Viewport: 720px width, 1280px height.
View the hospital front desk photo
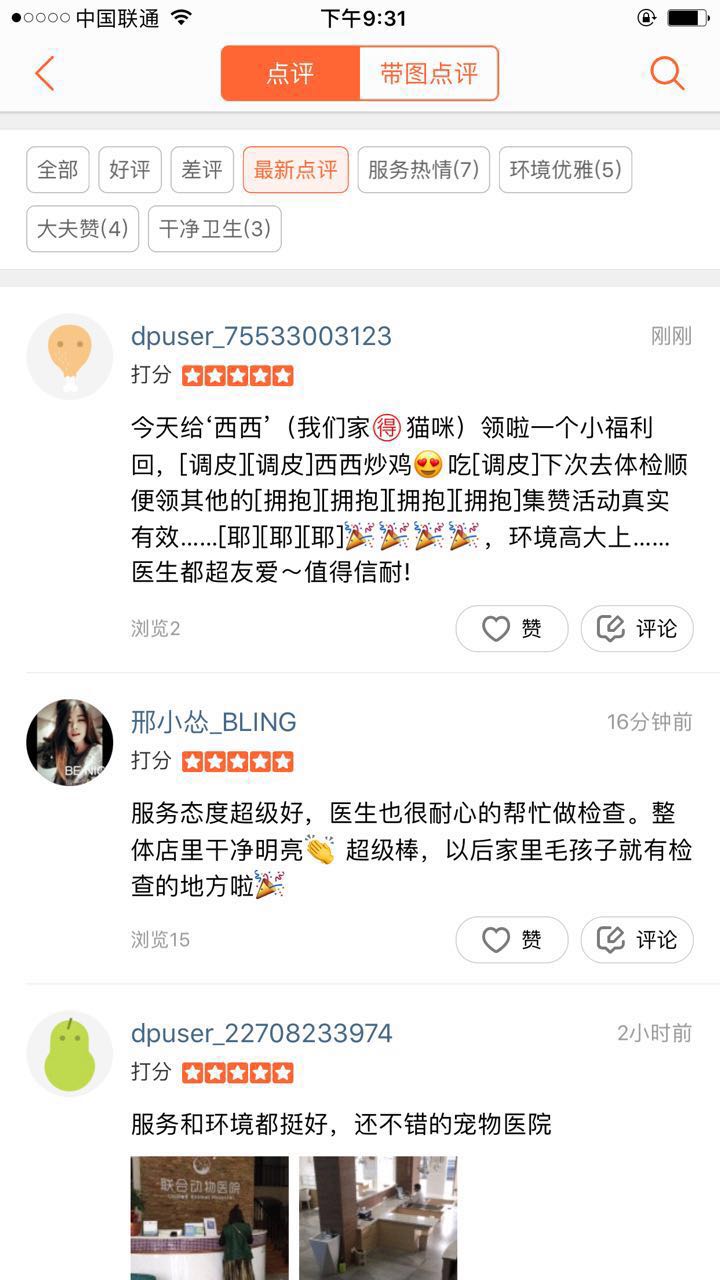pyautogui.click(x=209, y=1217)
